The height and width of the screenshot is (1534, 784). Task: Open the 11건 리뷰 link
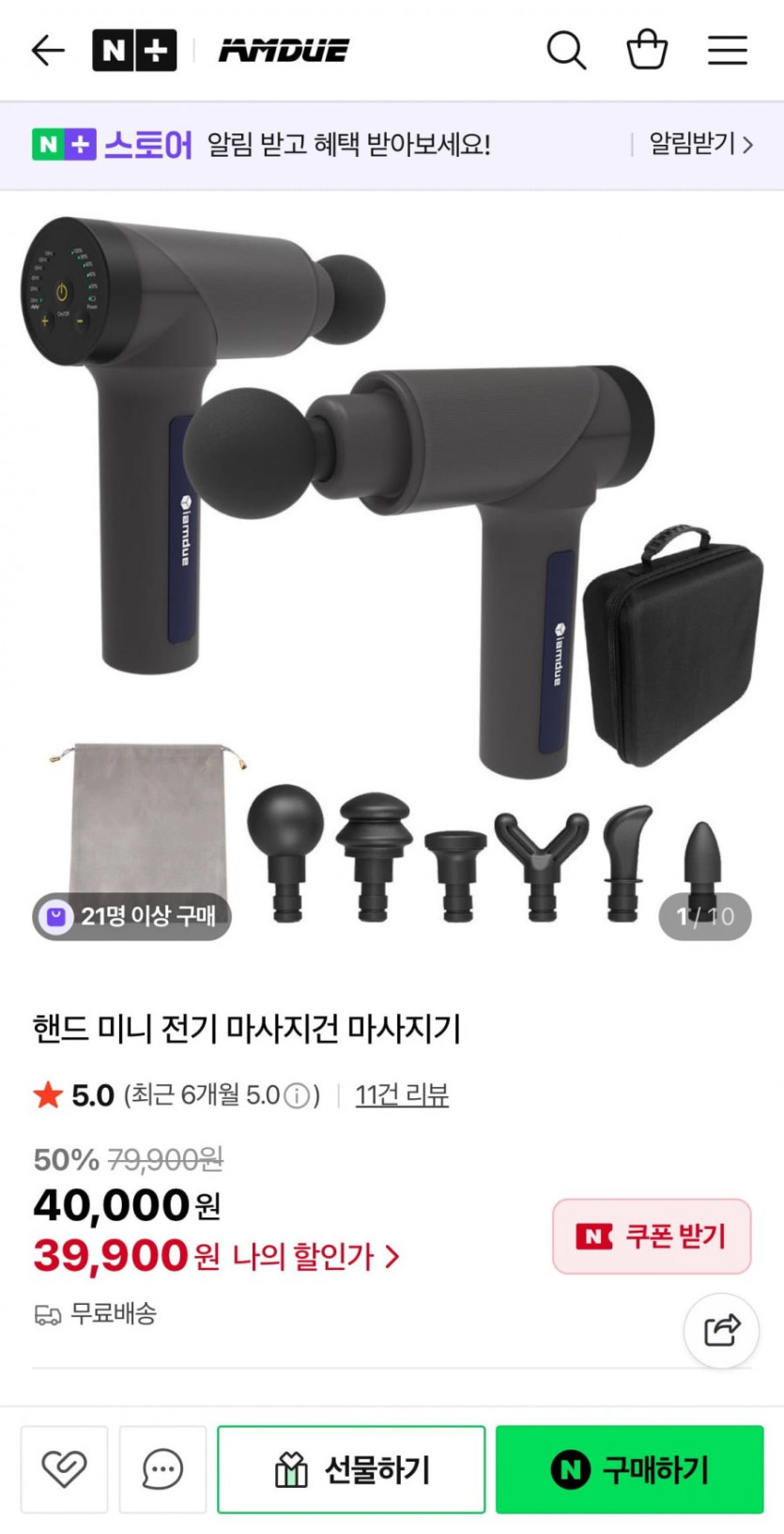(x=402, y=1095)
